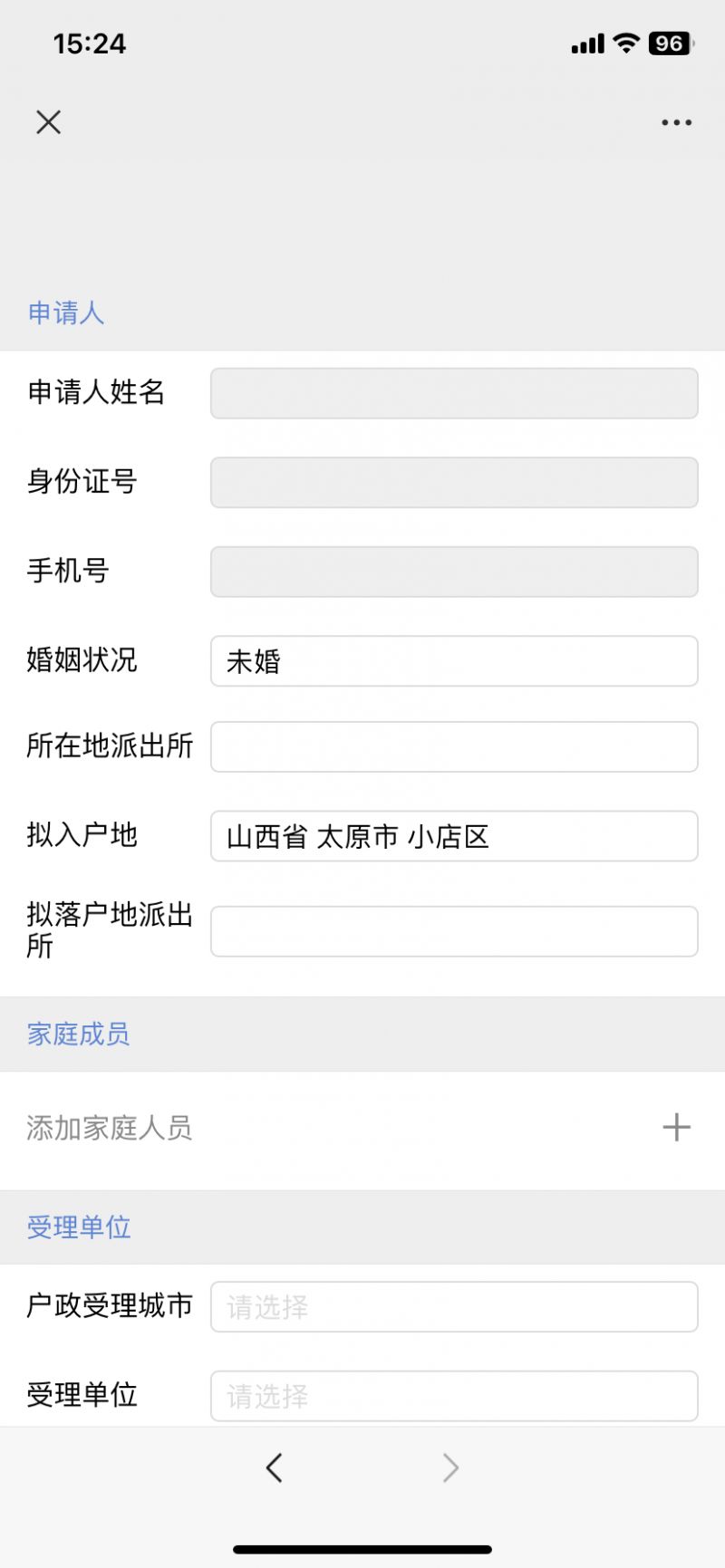Tap the 身份证号 ID number field

pyautogui.click(x=454, y=483)
